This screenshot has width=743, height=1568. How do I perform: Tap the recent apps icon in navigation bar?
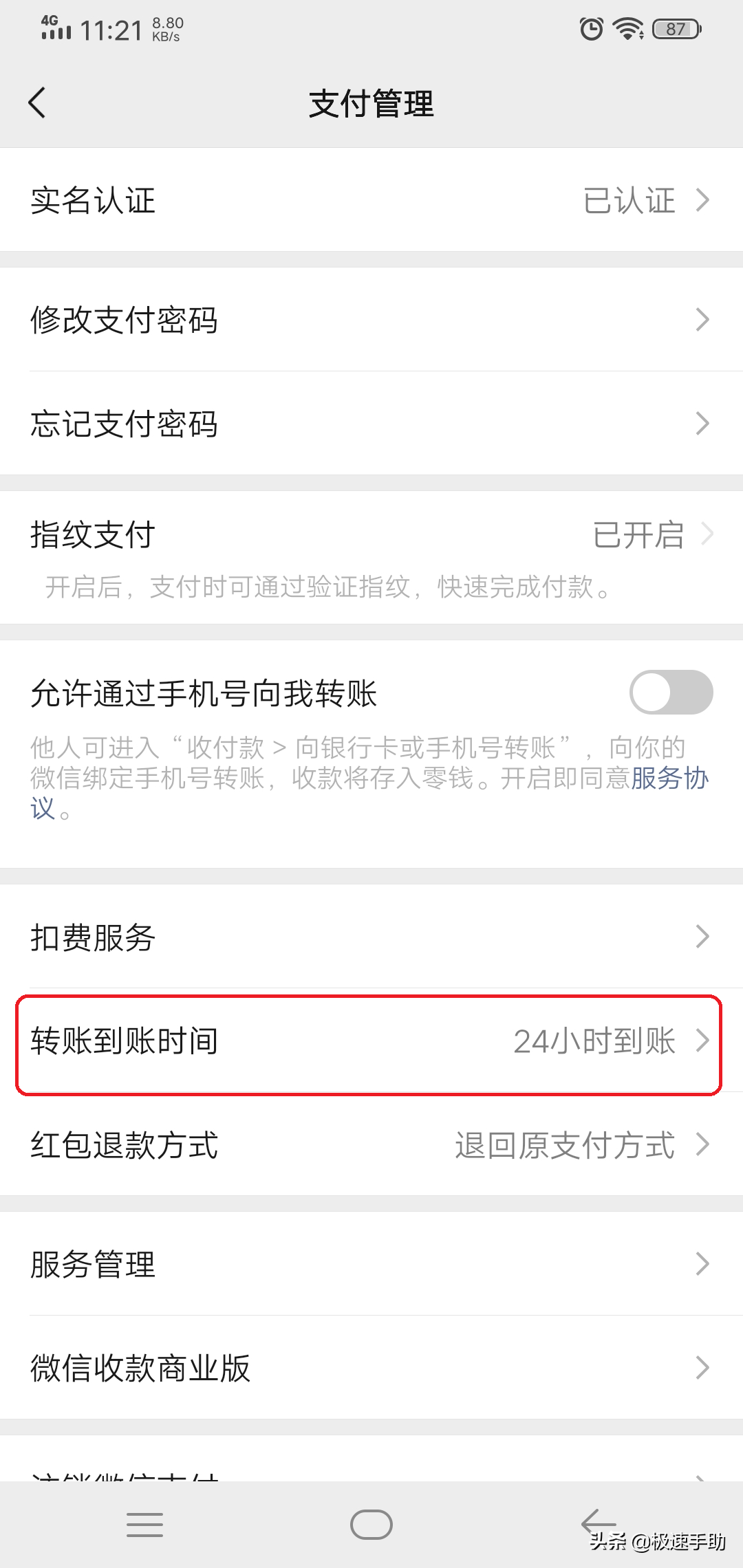(x=144, y=1525)
